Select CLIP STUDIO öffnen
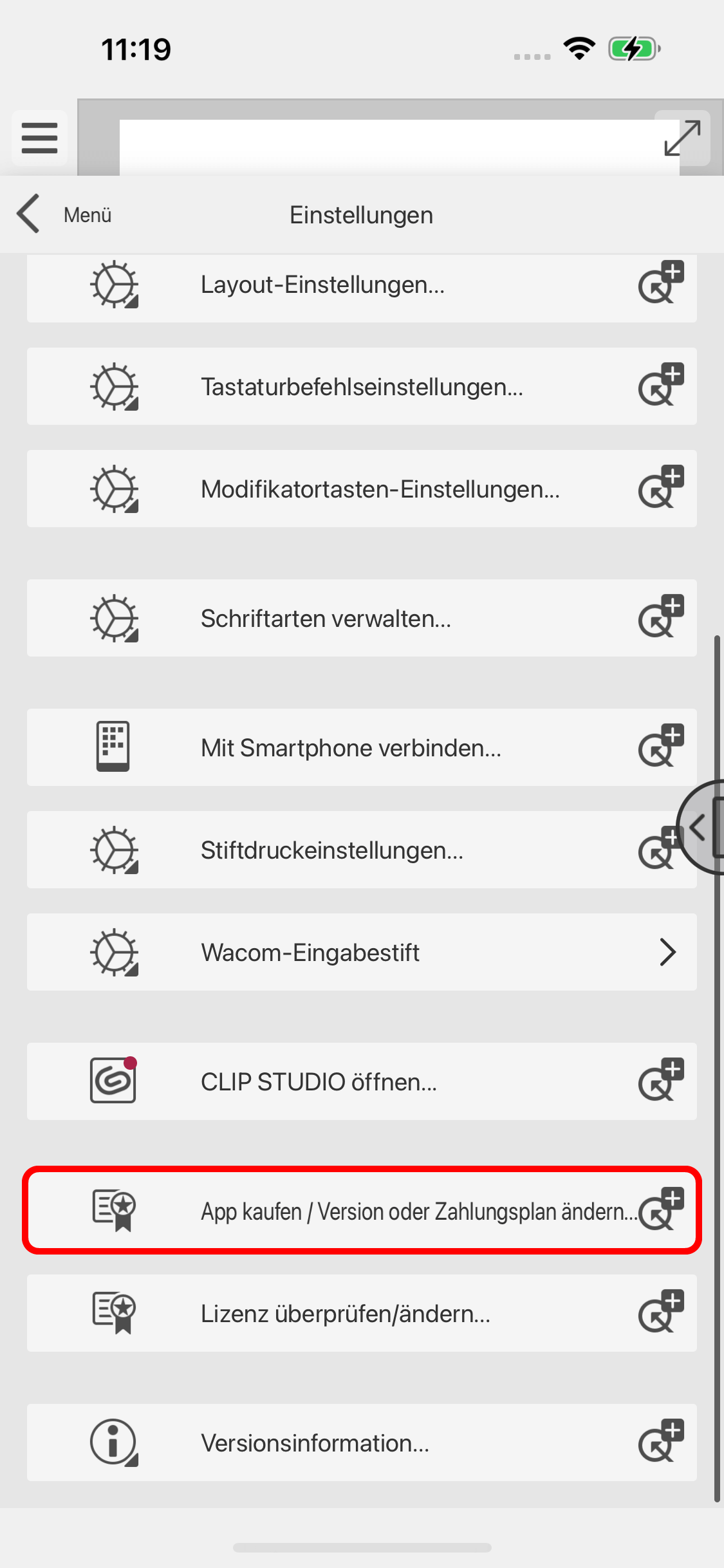724x1568 pixels. (x=319, y=1082)
